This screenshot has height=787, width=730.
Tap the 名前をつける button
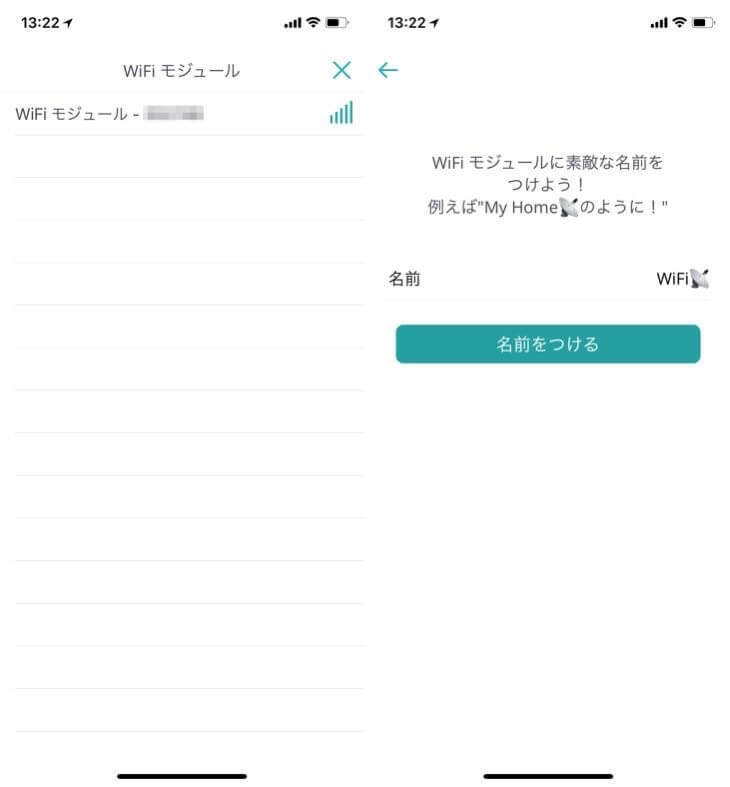point(548,344)
